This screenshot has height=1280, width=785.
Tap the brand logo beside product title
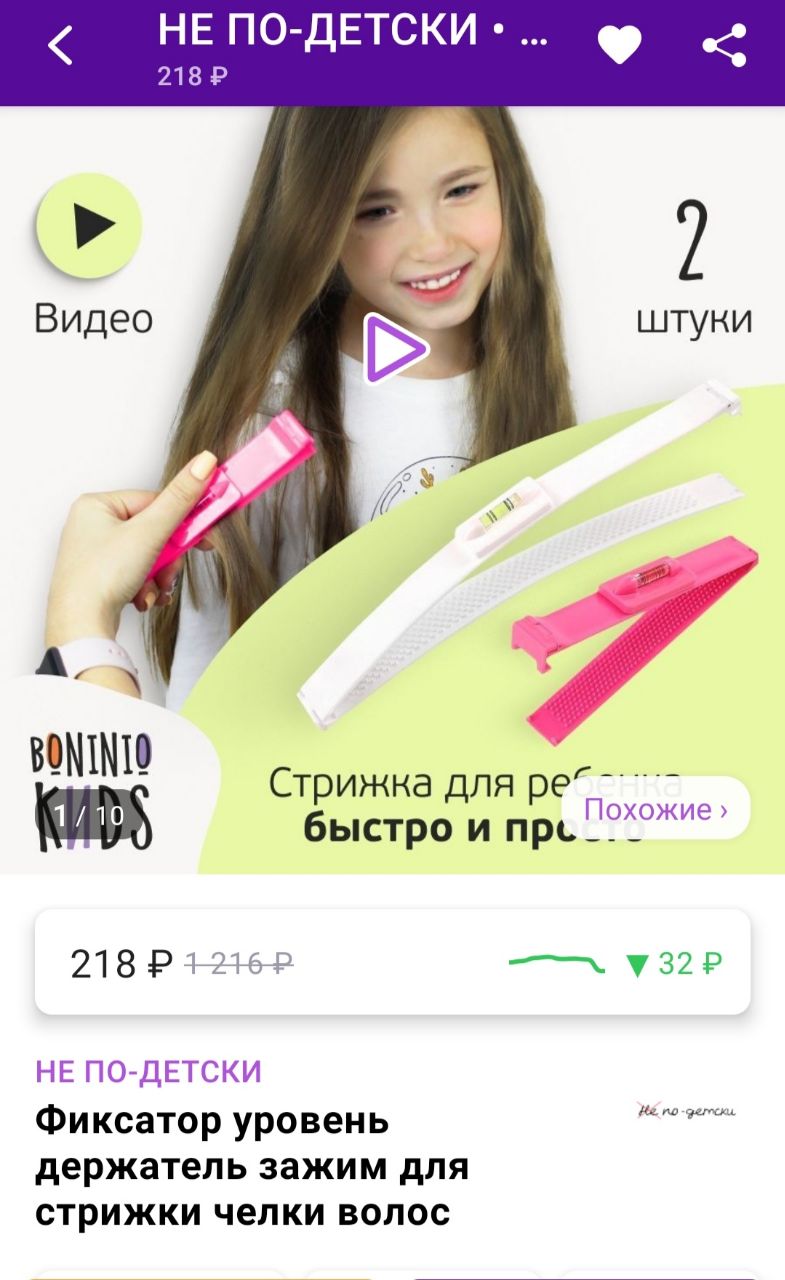coord(686,1110)
